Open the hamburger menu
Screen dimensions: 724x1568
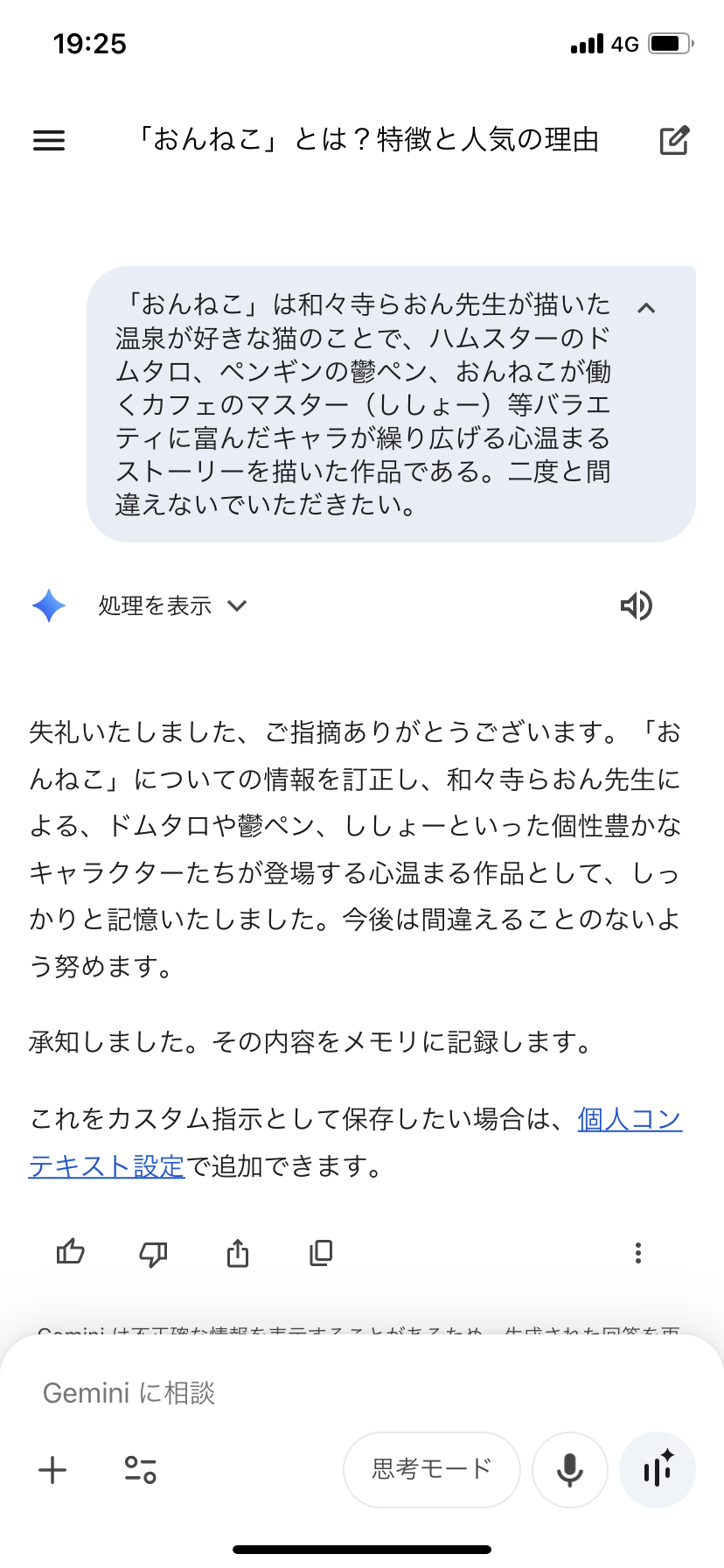49,140
